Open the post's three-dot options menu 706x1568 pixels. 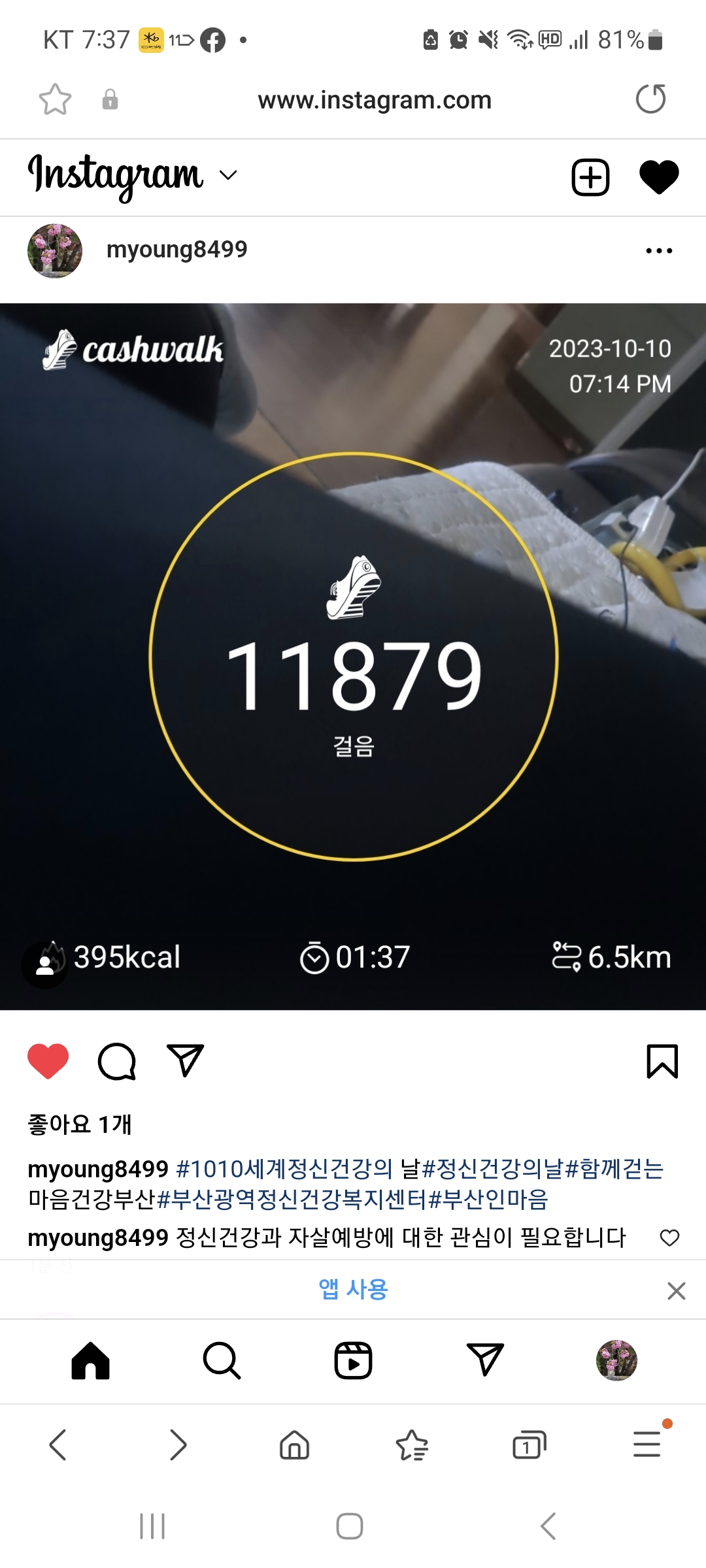658,251
